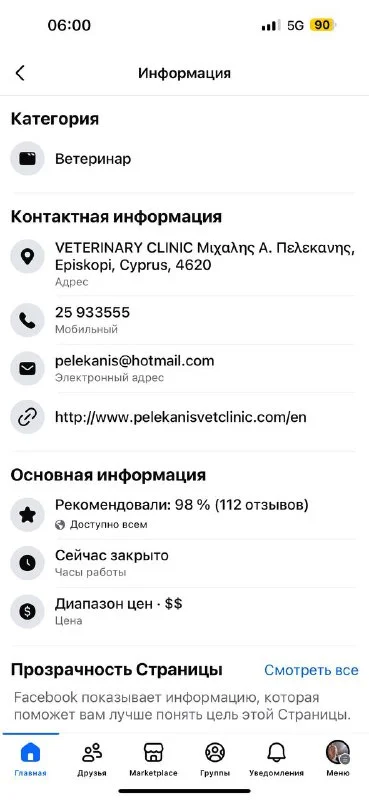Open working hours showing Сейчас закрыто
This screenshot has height=800, width=369.
[184, 563]
